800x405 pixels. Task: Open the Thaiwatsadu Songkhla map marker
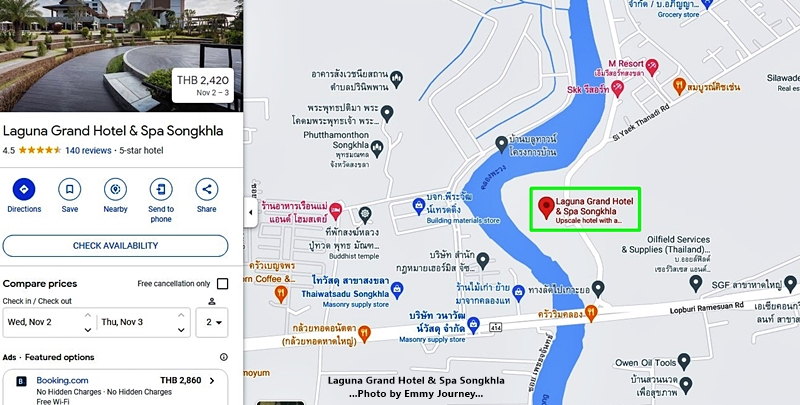click(396, 290)
